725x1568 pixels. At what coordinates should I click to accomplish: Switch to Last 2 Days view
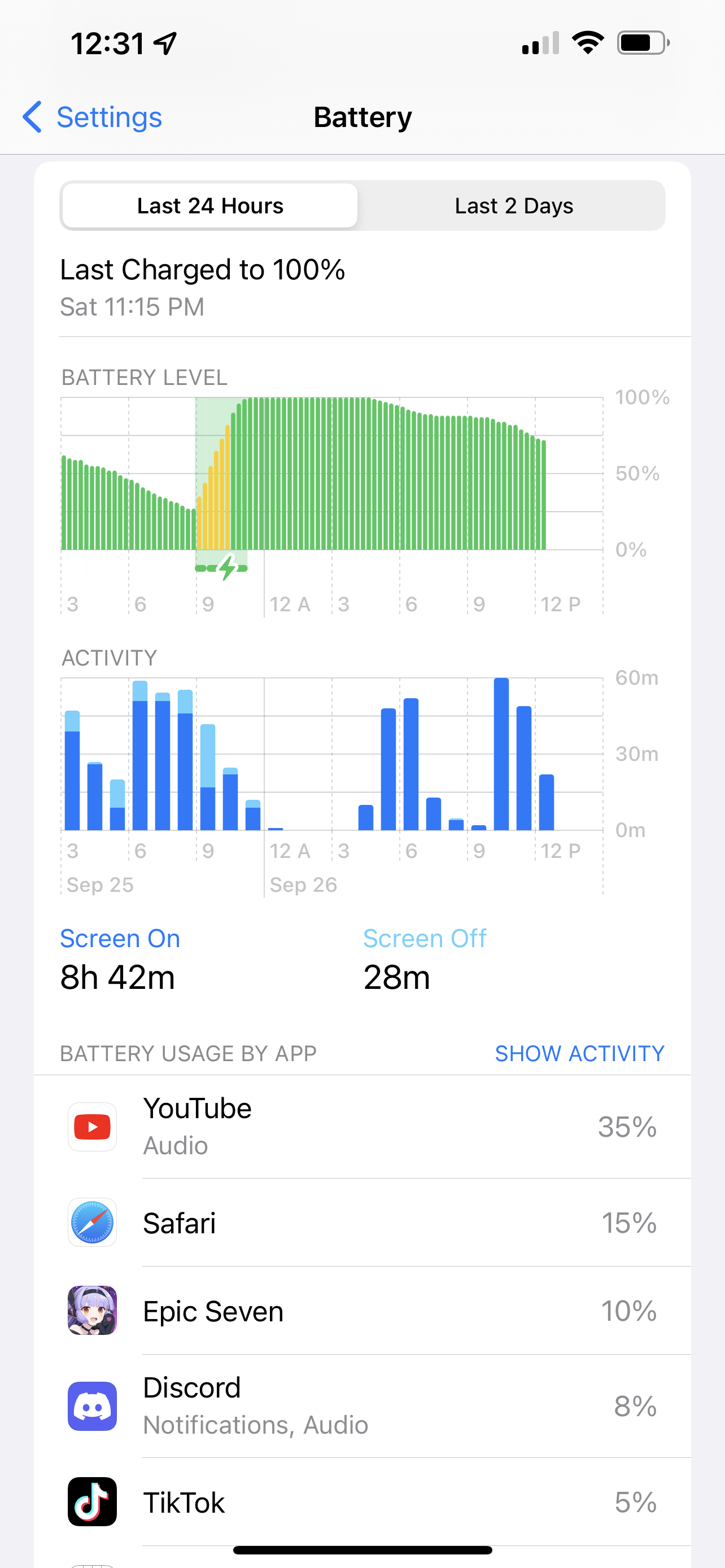pyautogui.click(x=513, y=206)
